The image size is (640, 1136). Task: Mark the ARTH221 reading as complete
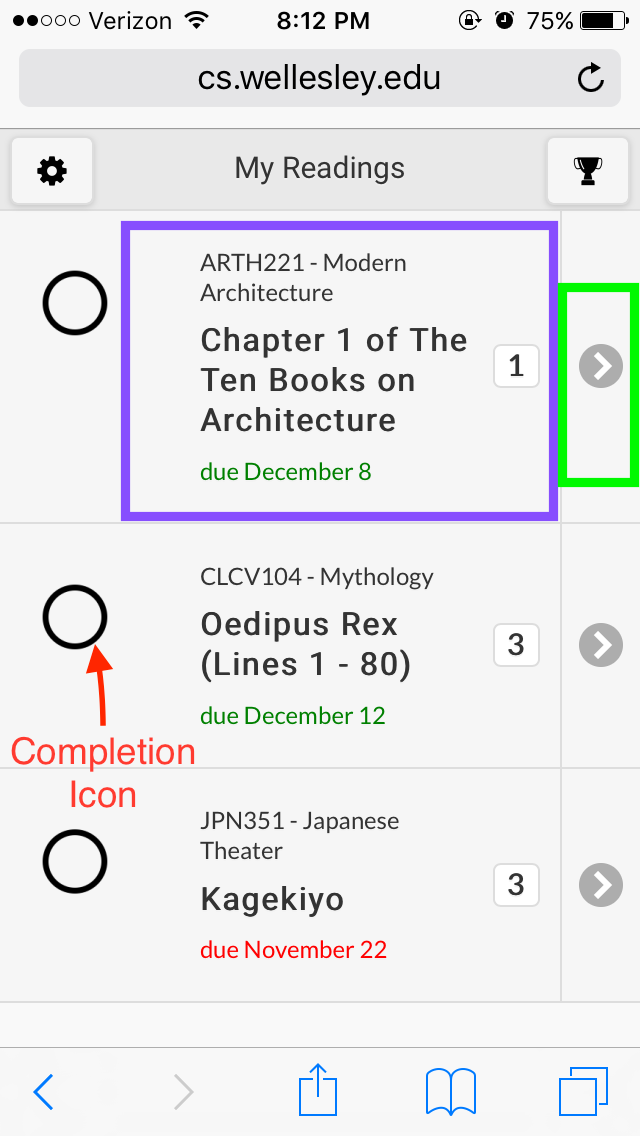75,303
